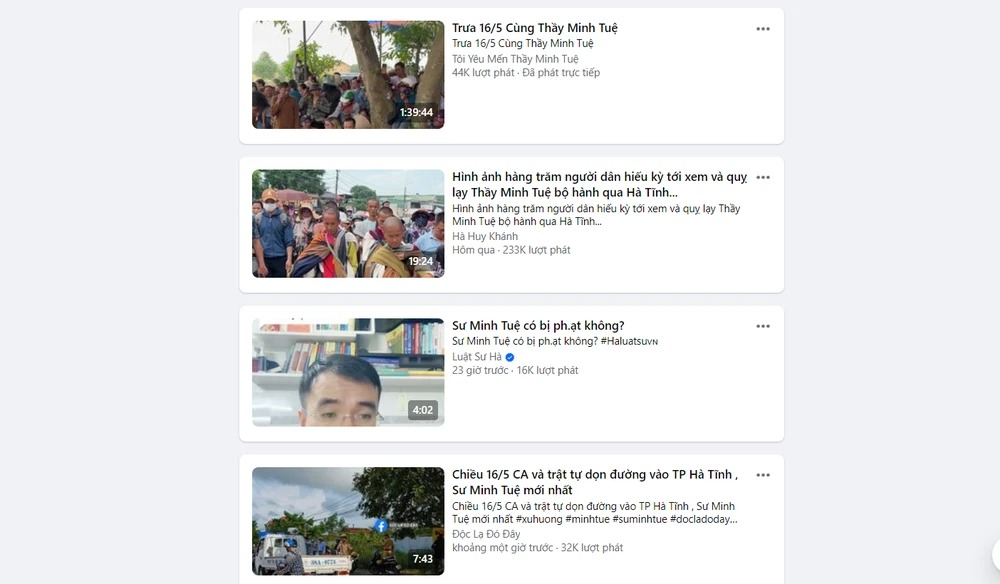Visit the Luật Sư Hà page
This screenshot has width=1000, height=584.
(x=476, y=357)
